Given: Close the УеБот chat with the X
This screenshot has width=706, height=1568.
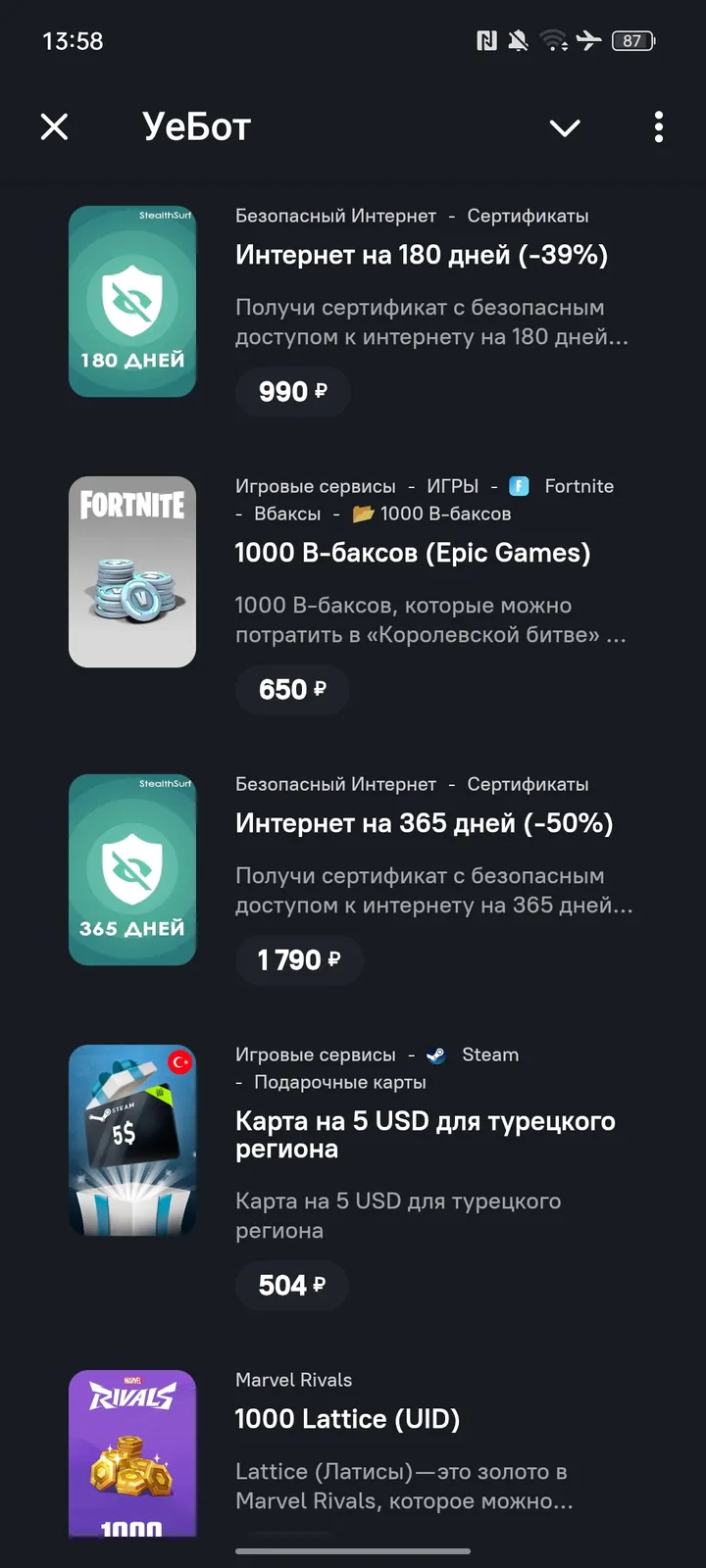Looking at the screenshot, I should (x=55, y=127).
